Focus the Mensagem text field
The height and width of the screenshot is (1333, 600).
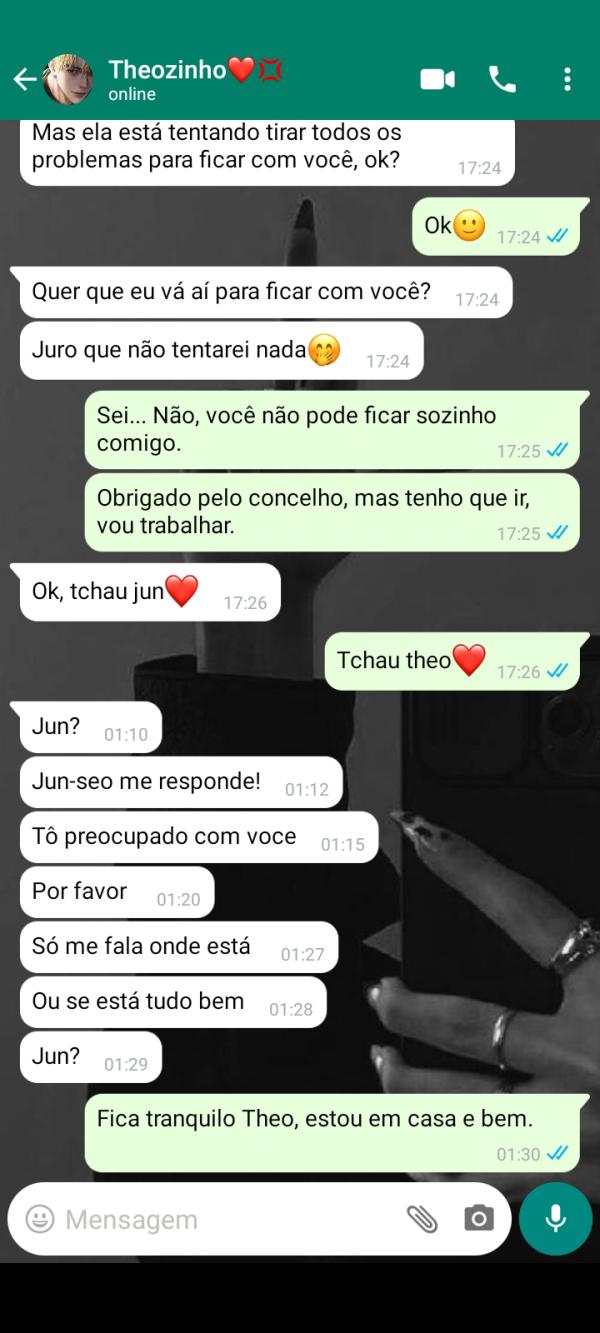[x=220, y=1219]
